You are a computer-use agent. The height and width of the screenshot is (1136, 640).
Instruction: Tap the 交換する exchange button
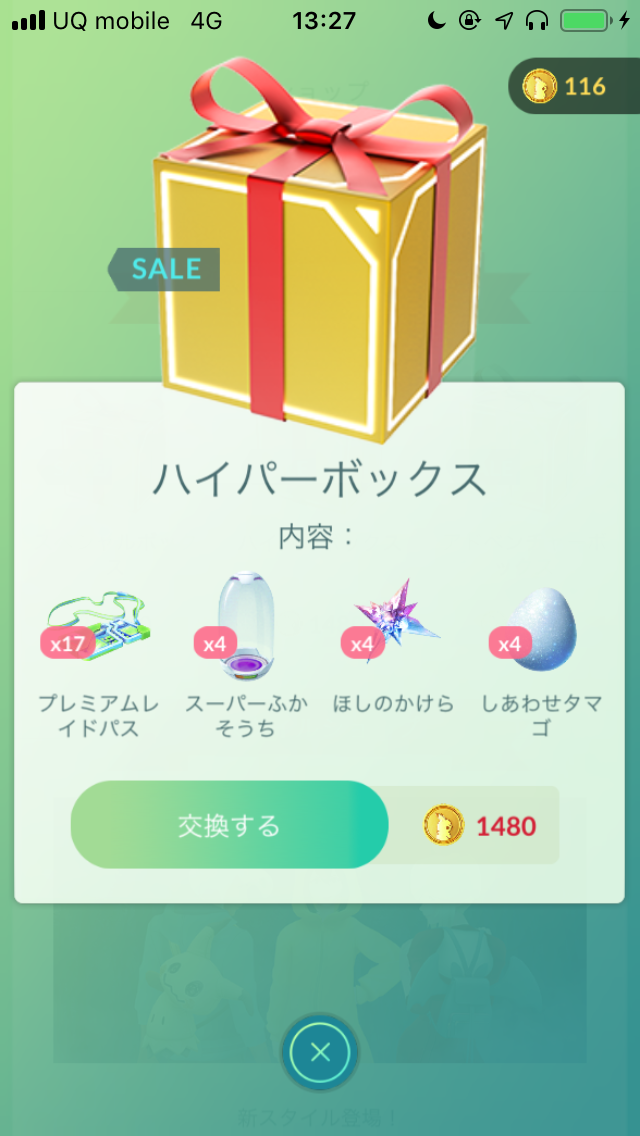click(x=230, y=825)
